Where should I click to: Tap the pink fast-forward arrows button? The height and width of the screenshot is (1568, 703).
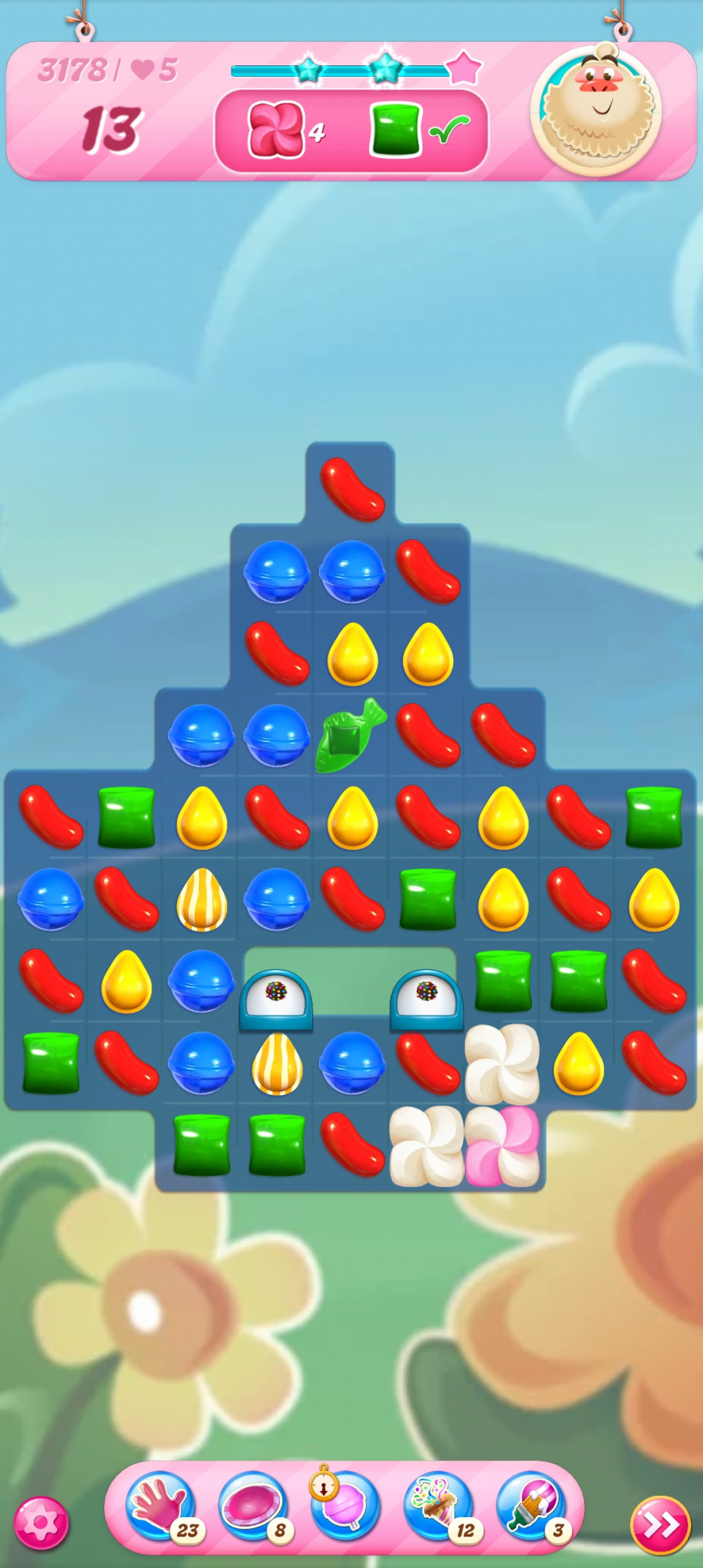pyautogui.click(x=660, y=1525)
